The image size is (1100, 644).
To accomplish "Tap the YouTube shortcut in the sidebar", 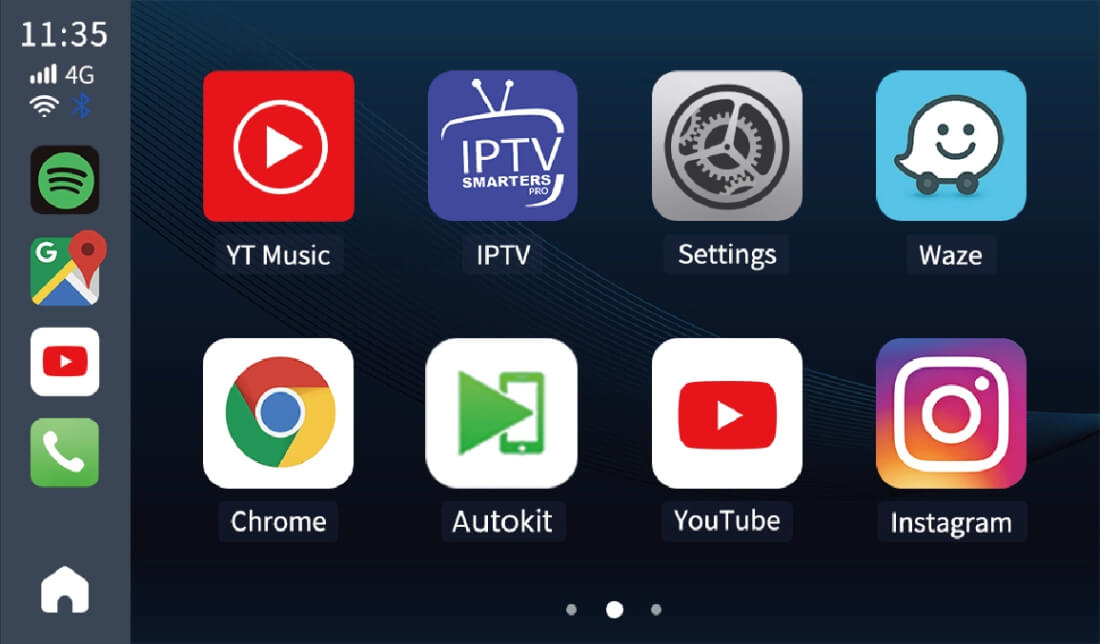I will [x=65, y=361].
